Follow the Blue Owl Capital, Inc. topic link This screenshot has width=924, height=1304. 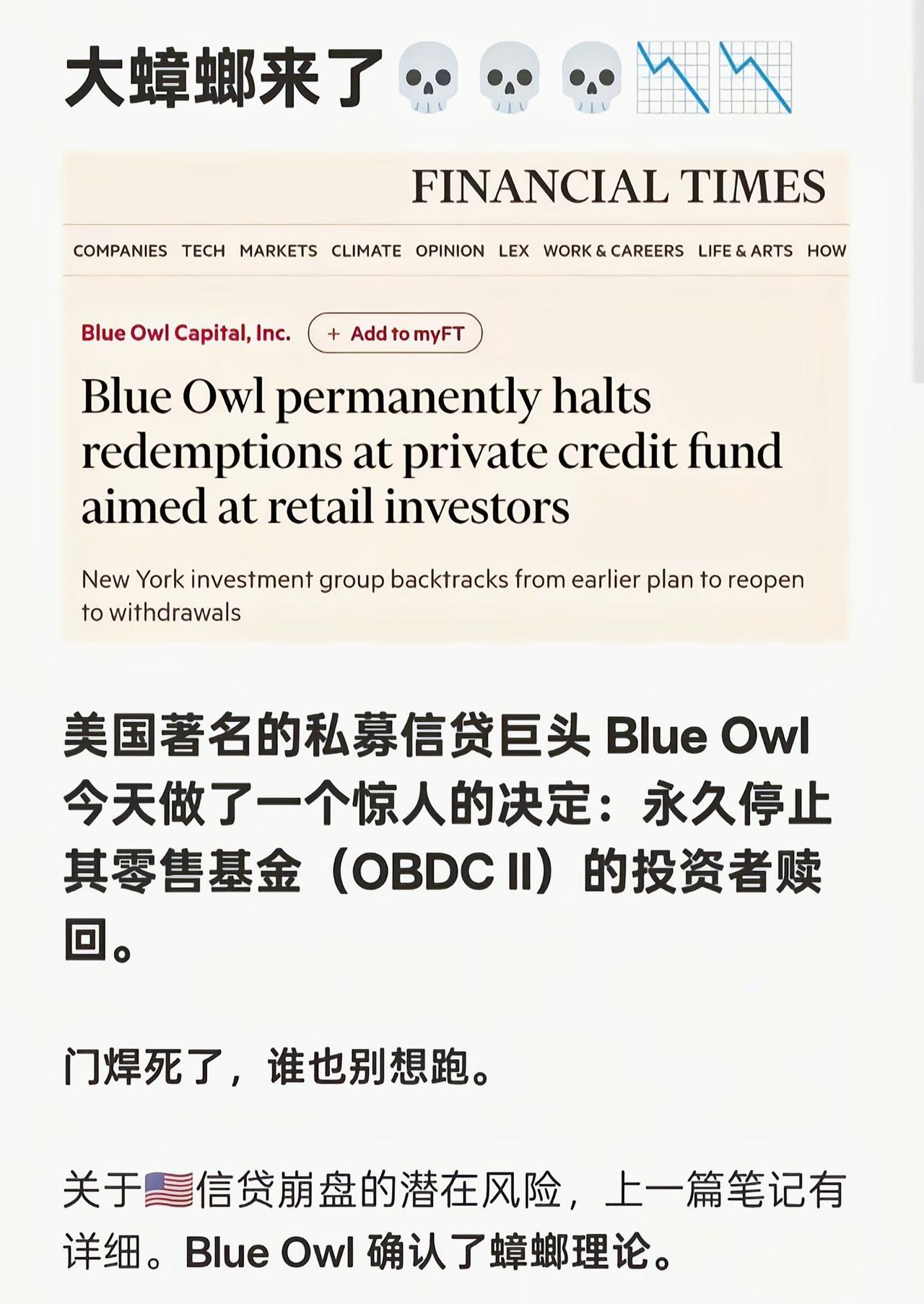pyautogui.click(x=185, y=333)
